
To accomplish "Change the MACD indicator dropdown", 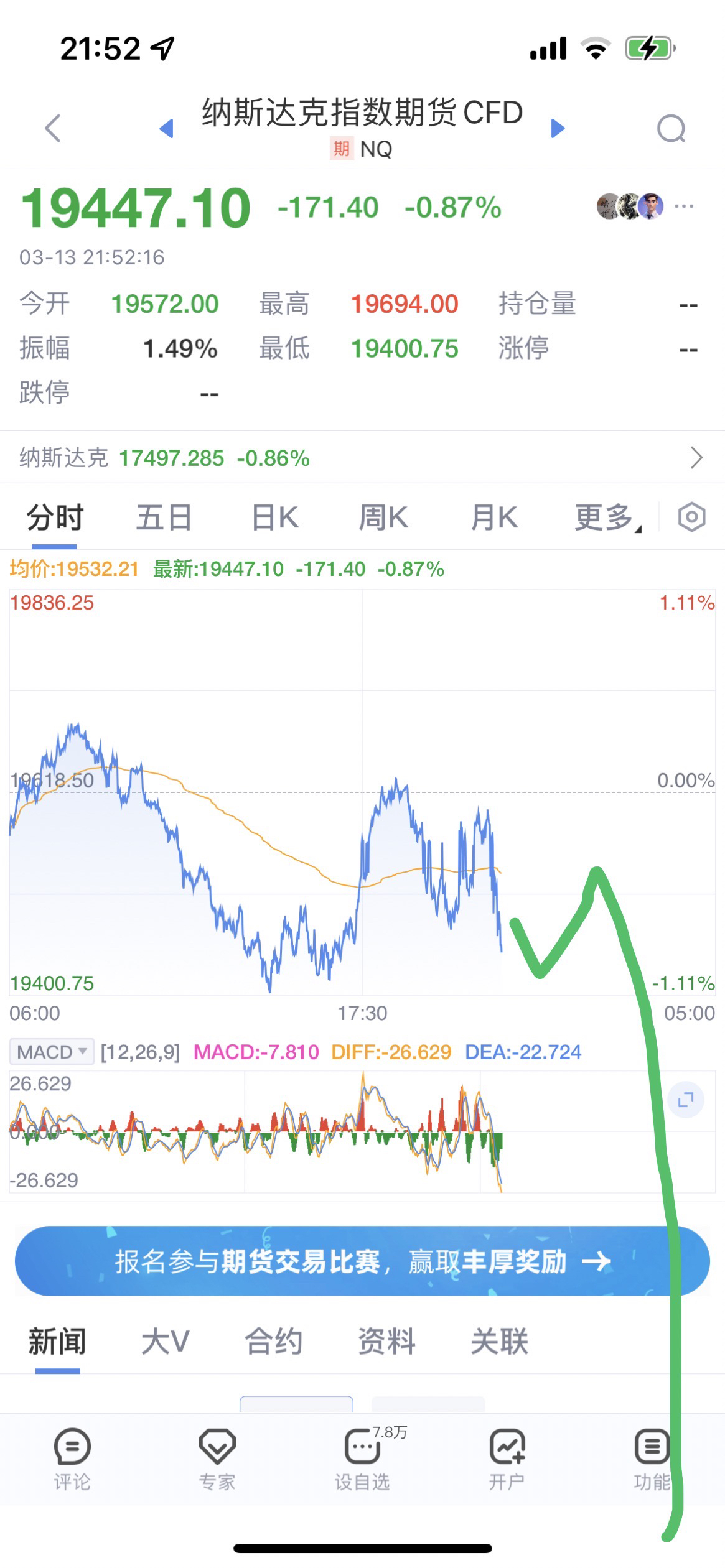I will pyautogui.click(x=52, y=1052).
